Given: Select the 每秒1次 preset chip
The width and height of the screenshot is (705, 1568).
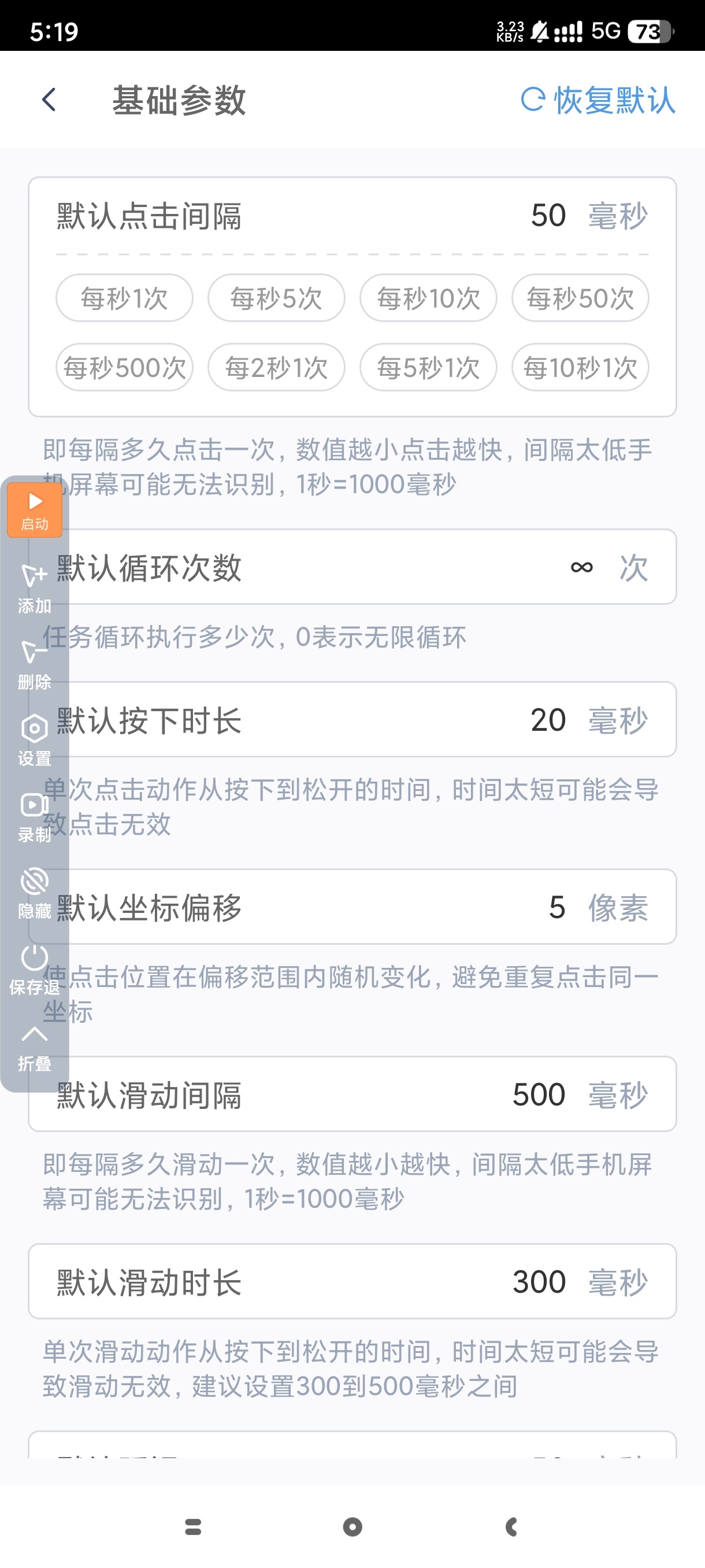Looking at the screenshot, I should (x=124, y=298).
